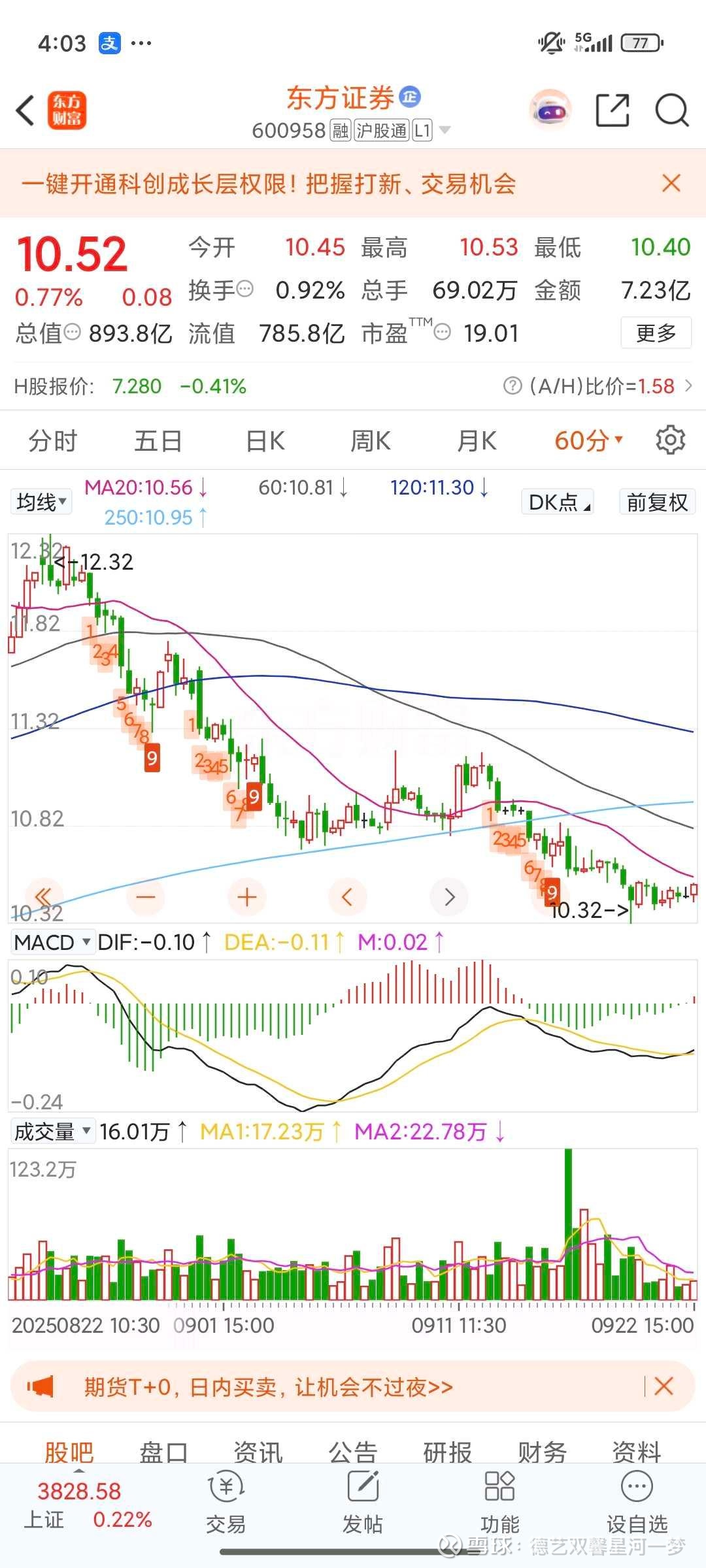Open the MACD indicator dropdown
Screen dimensions: 706x1568
coord(52,942)
